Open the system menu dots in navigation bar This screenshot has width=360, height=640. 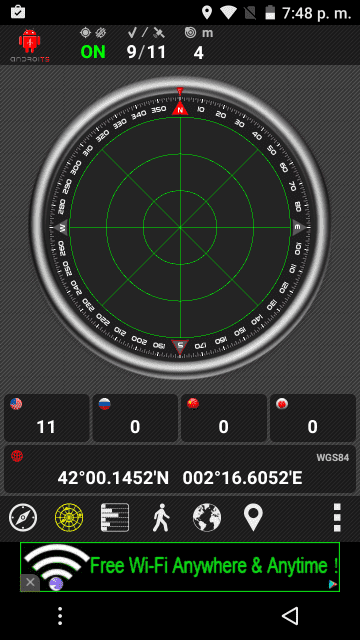[60, 616]
